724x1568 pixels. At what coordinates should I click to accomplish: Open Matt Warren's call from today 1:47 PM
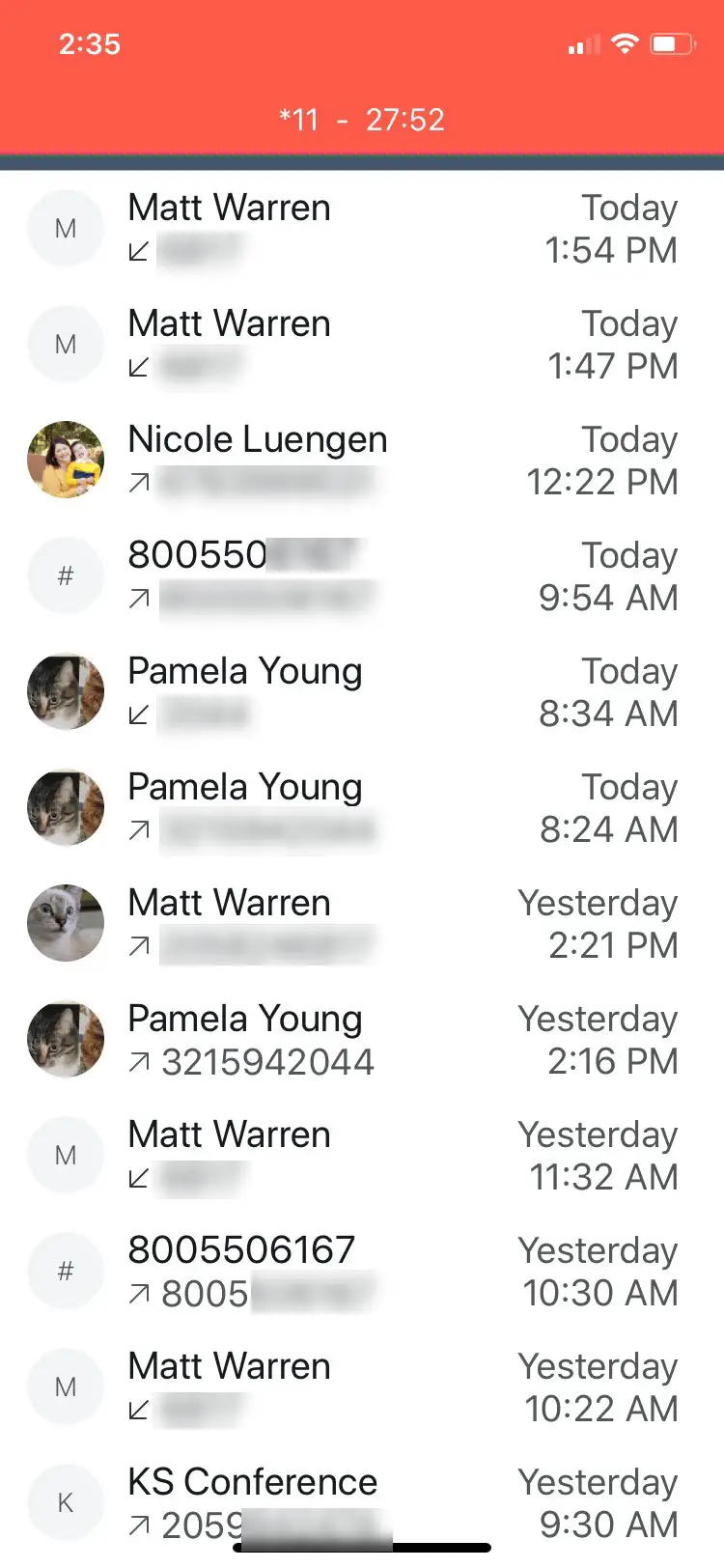[x=362, y=345]
